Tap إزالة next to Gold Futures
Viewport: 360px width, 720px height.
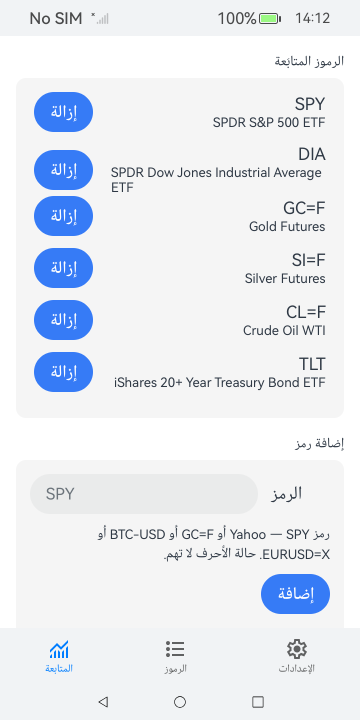point(63,216)
